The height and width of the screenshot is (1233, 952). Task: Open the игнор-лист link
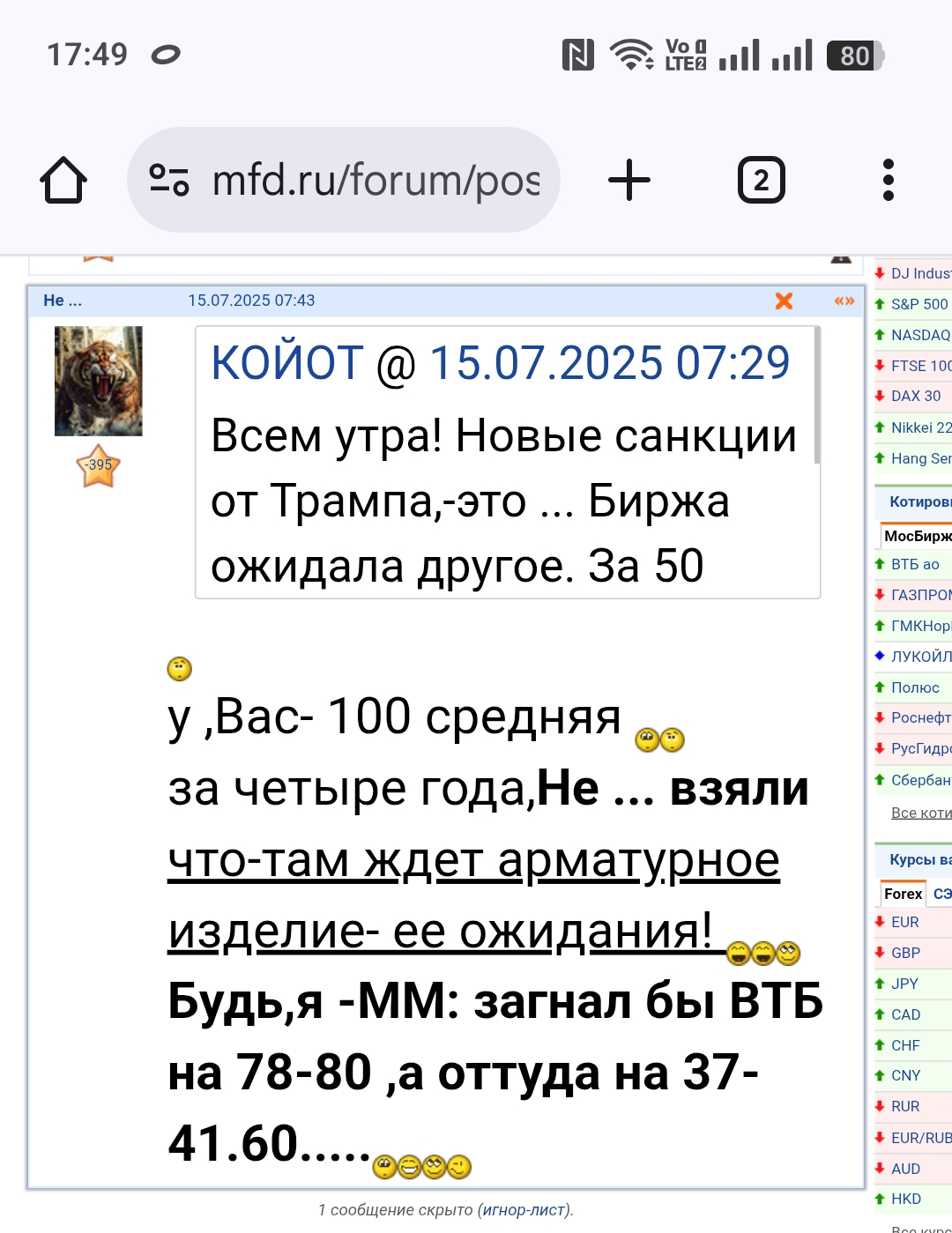[524, 1210]
